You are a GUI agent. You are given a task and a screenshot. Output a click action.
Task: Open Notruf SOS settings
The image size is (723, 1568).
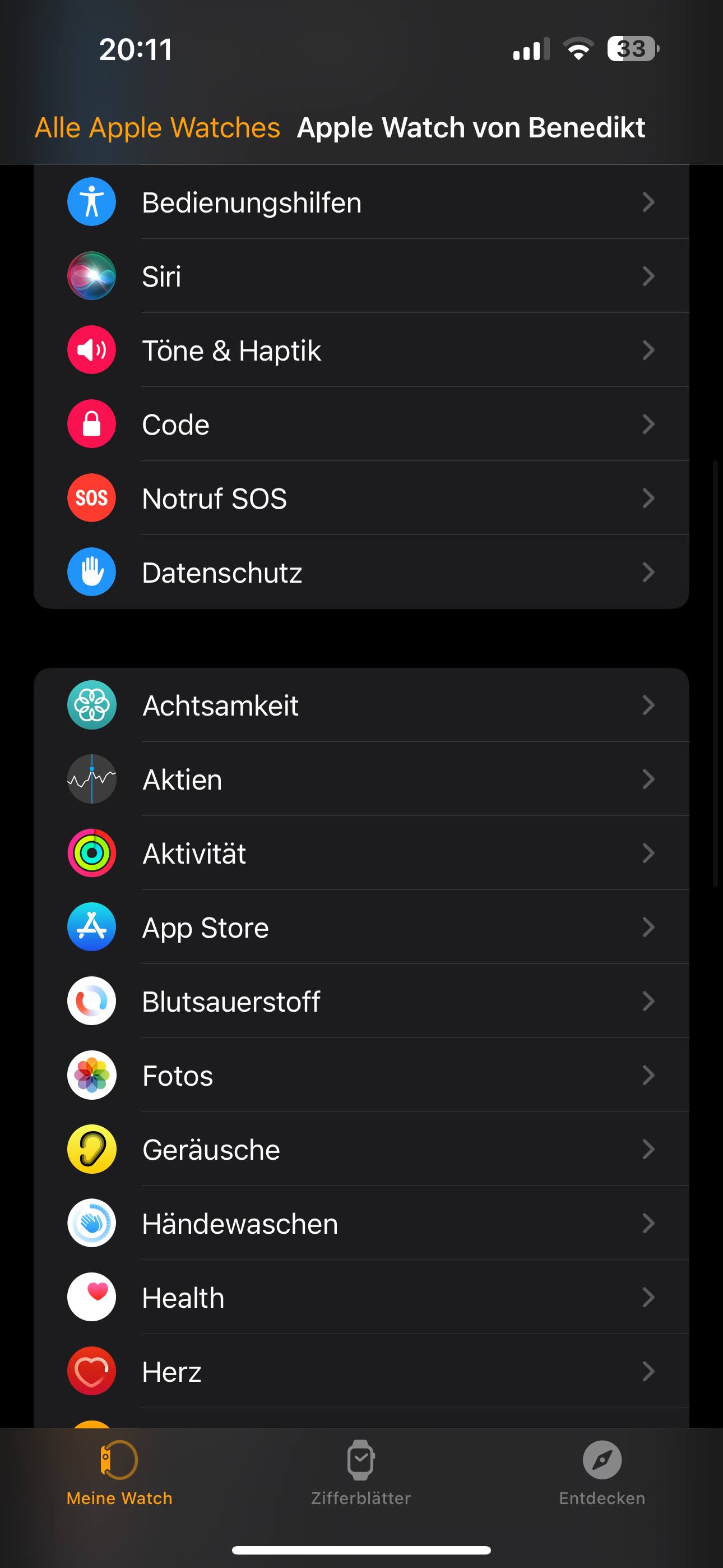pyautogui.click(x=360, y=499)
